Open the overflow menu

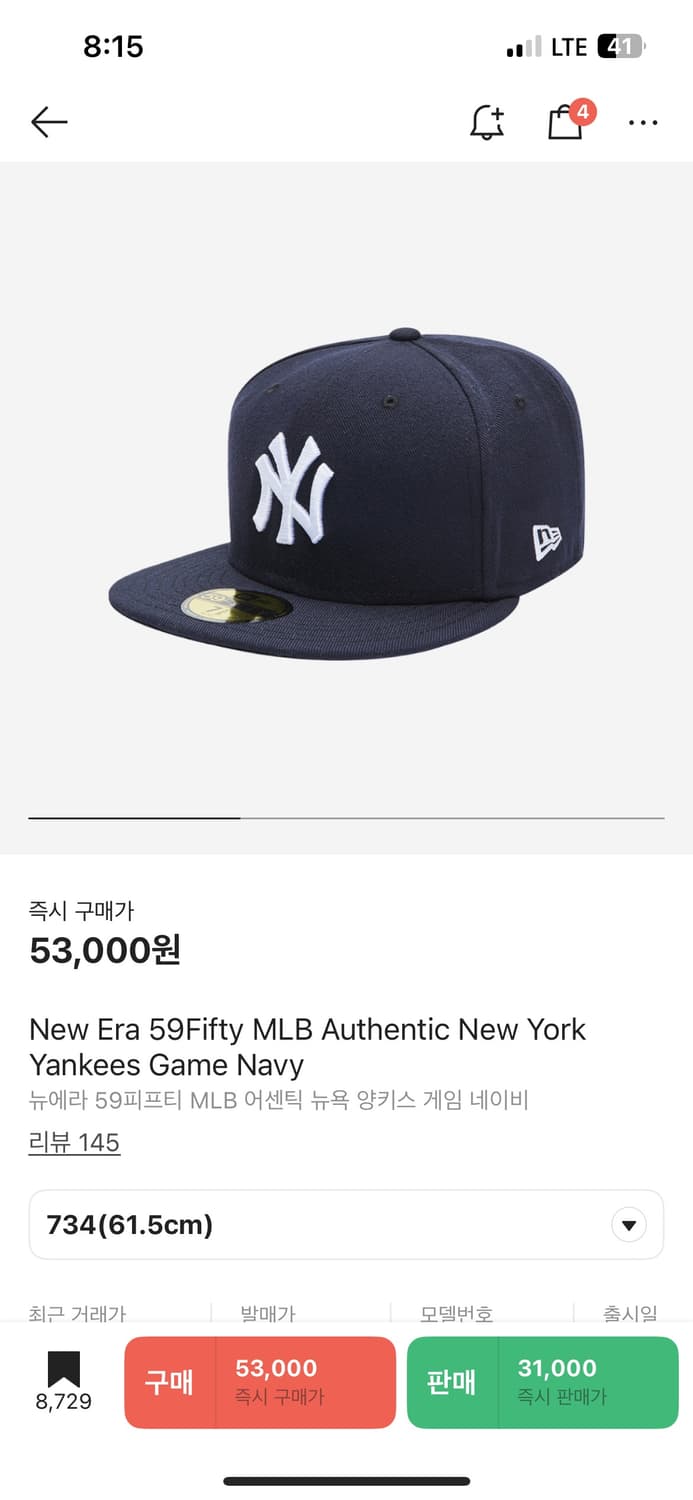click(643, 123)
